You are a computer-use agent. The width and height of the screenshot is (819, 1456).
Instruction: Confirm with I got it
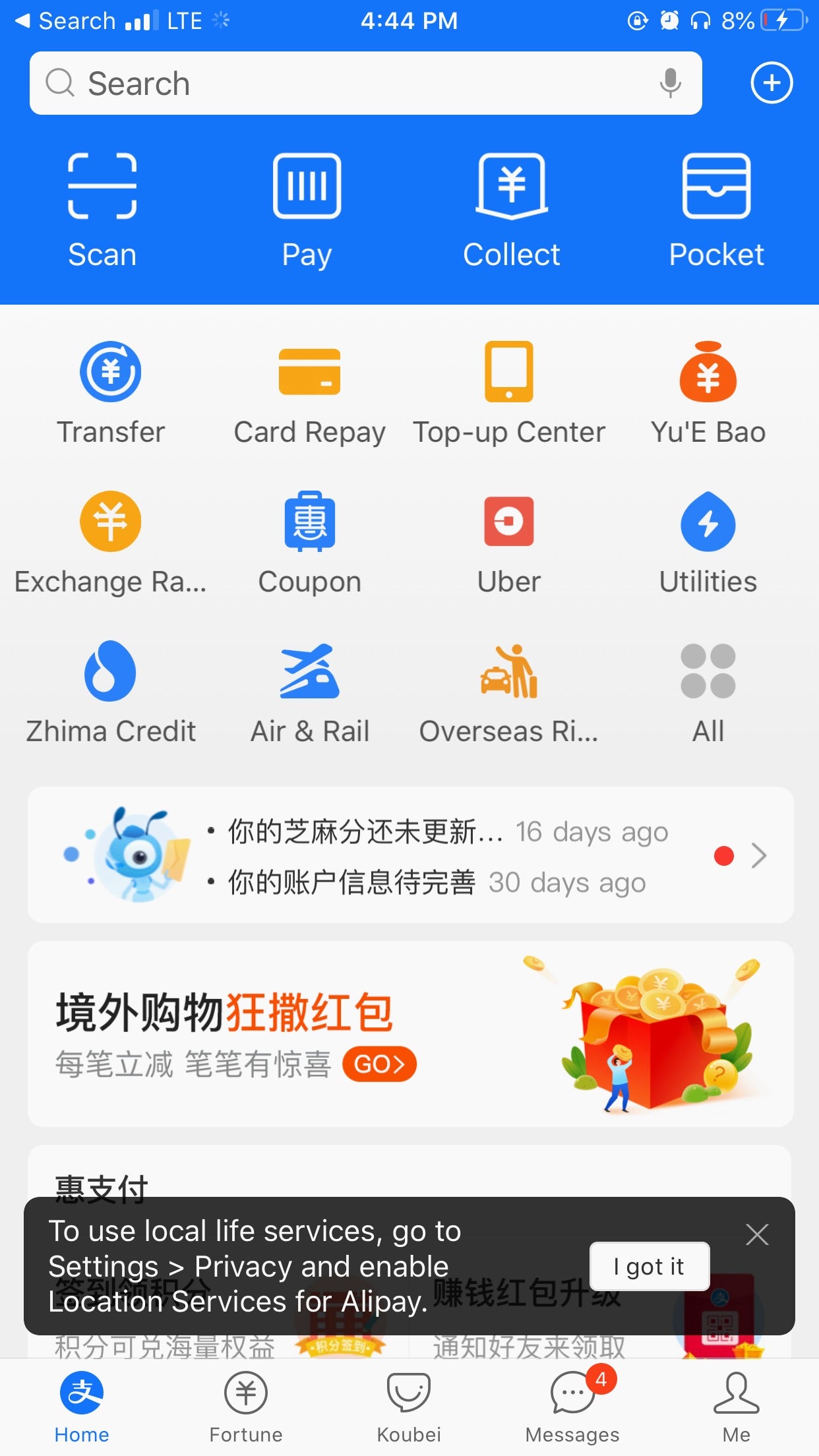tap(649, 1266)
